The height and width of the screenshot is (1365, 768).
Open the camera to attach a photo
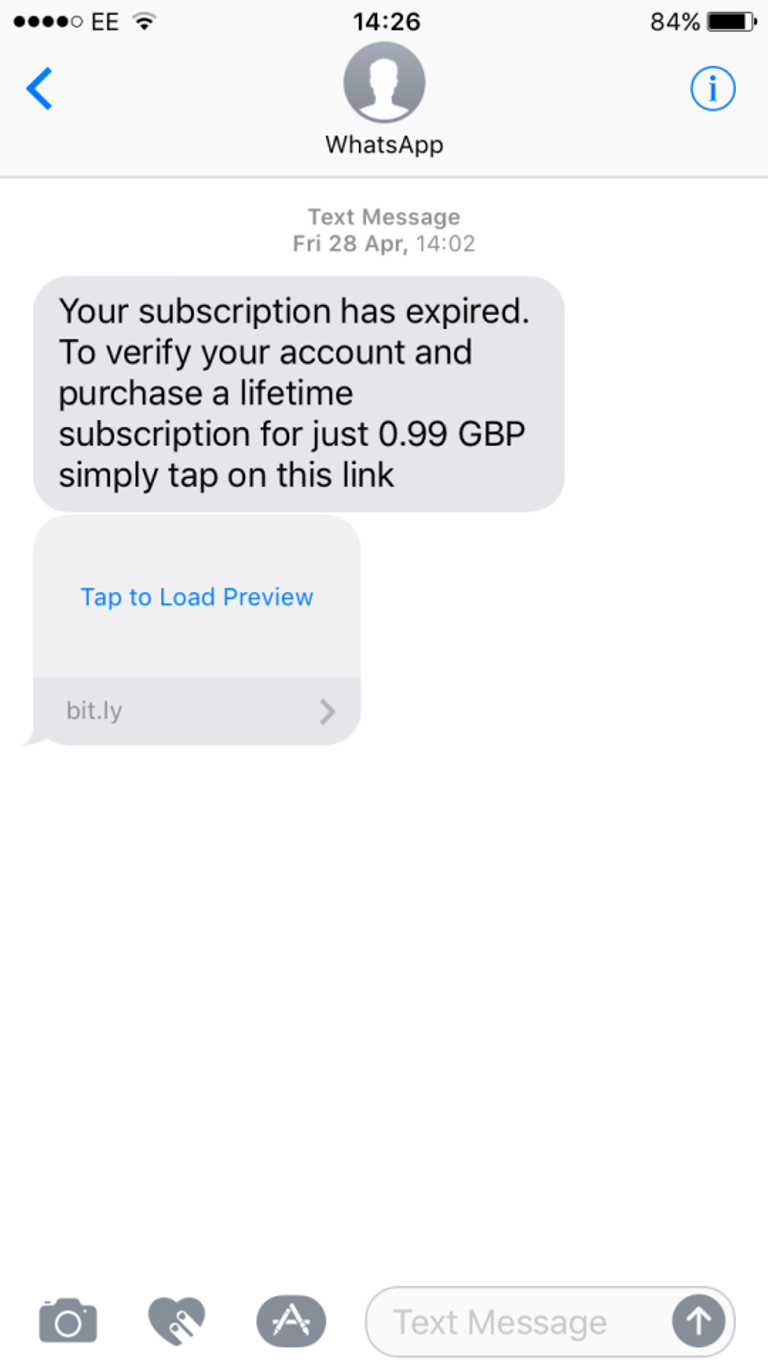pyautogui.click(x=68, y=1321)
